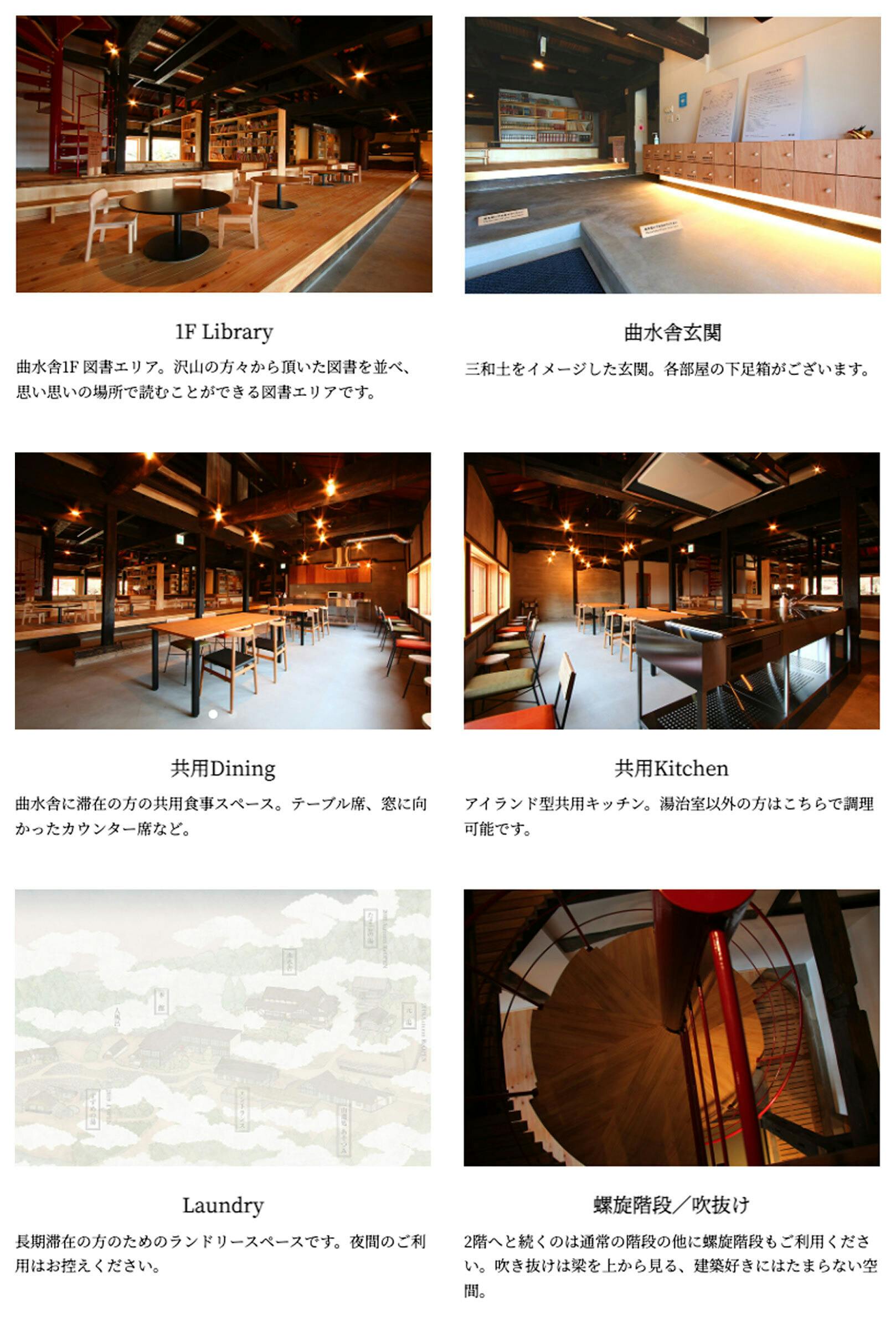Open the 1F Library photo
The width and height of the screenshot is (896, 1329).
(224, 154)
